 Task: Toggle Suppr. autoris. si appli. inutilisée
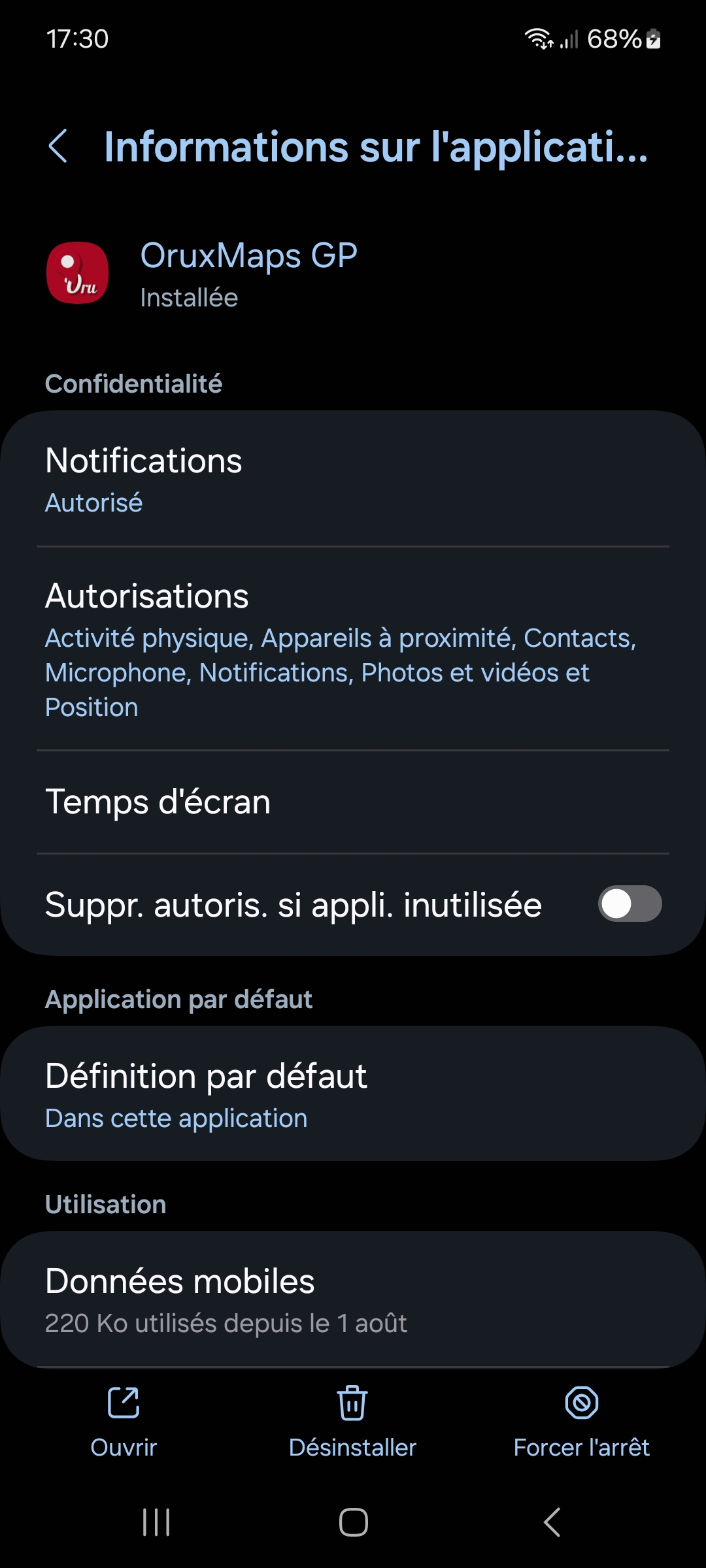(630, 904)
